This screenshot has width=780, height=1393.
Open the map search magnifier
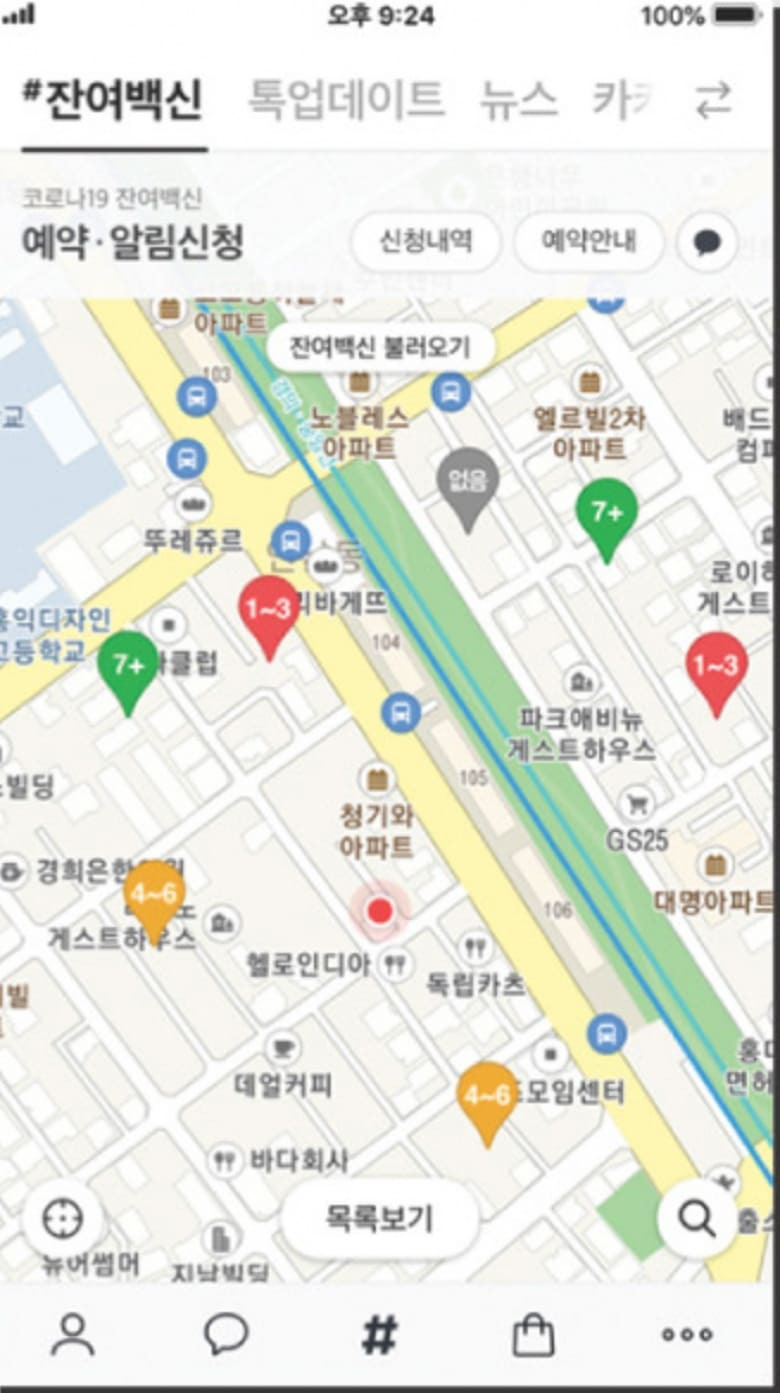(696, 1219)
